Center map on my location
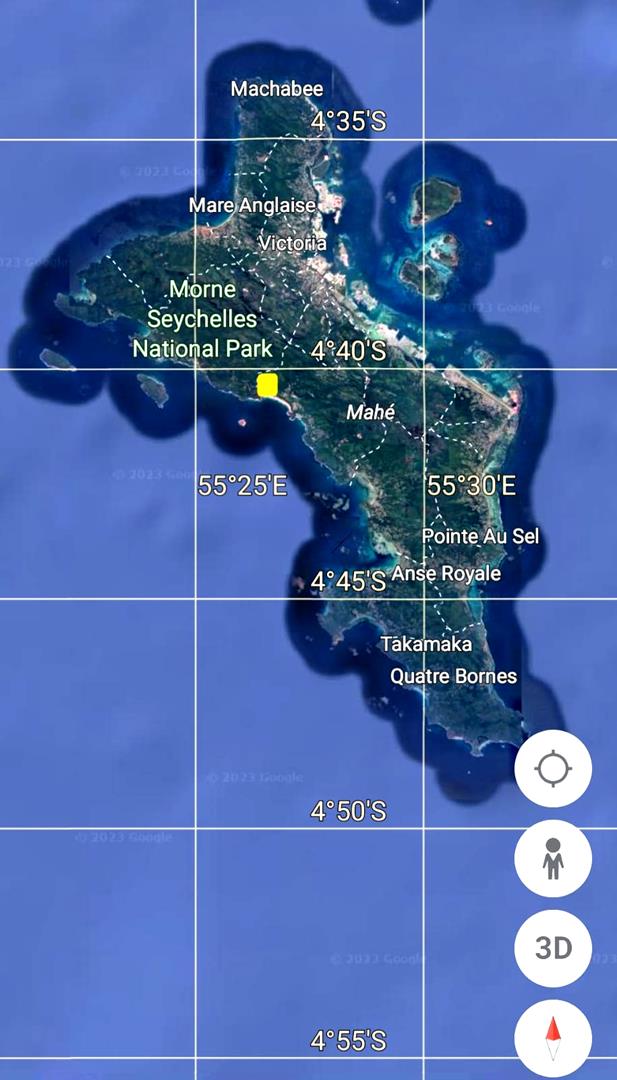This screenshot has width=617, height=1080. pos(553,769)
